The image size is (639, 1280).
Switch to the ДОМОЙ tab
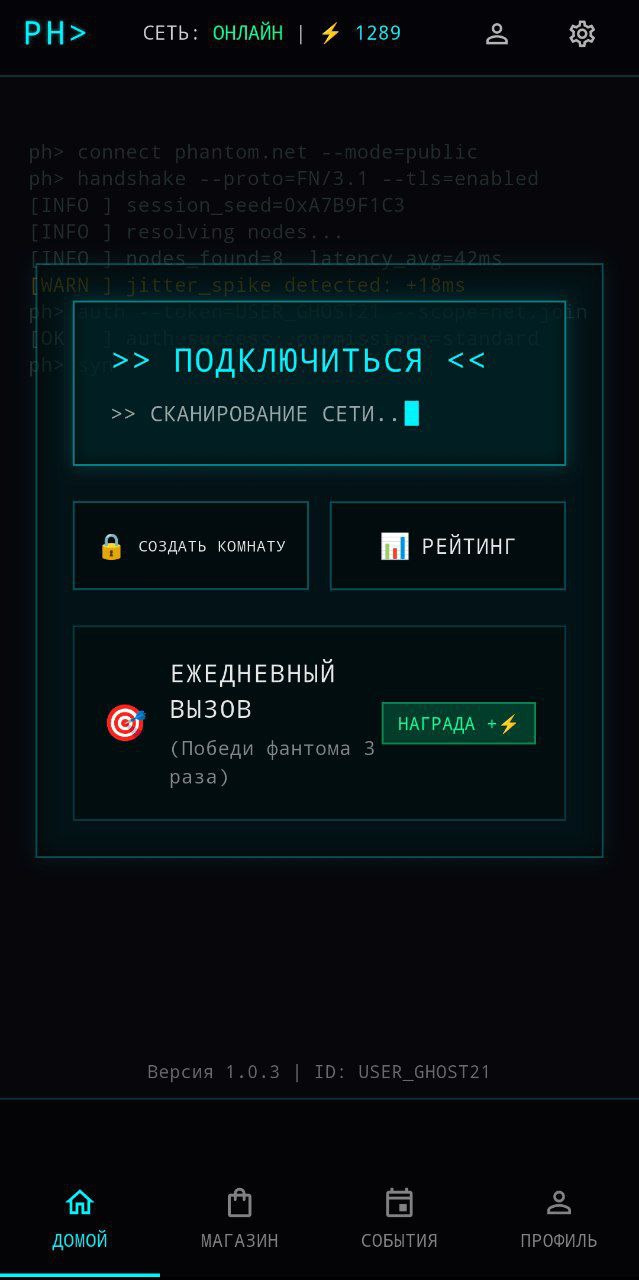tap(80, 1219)
